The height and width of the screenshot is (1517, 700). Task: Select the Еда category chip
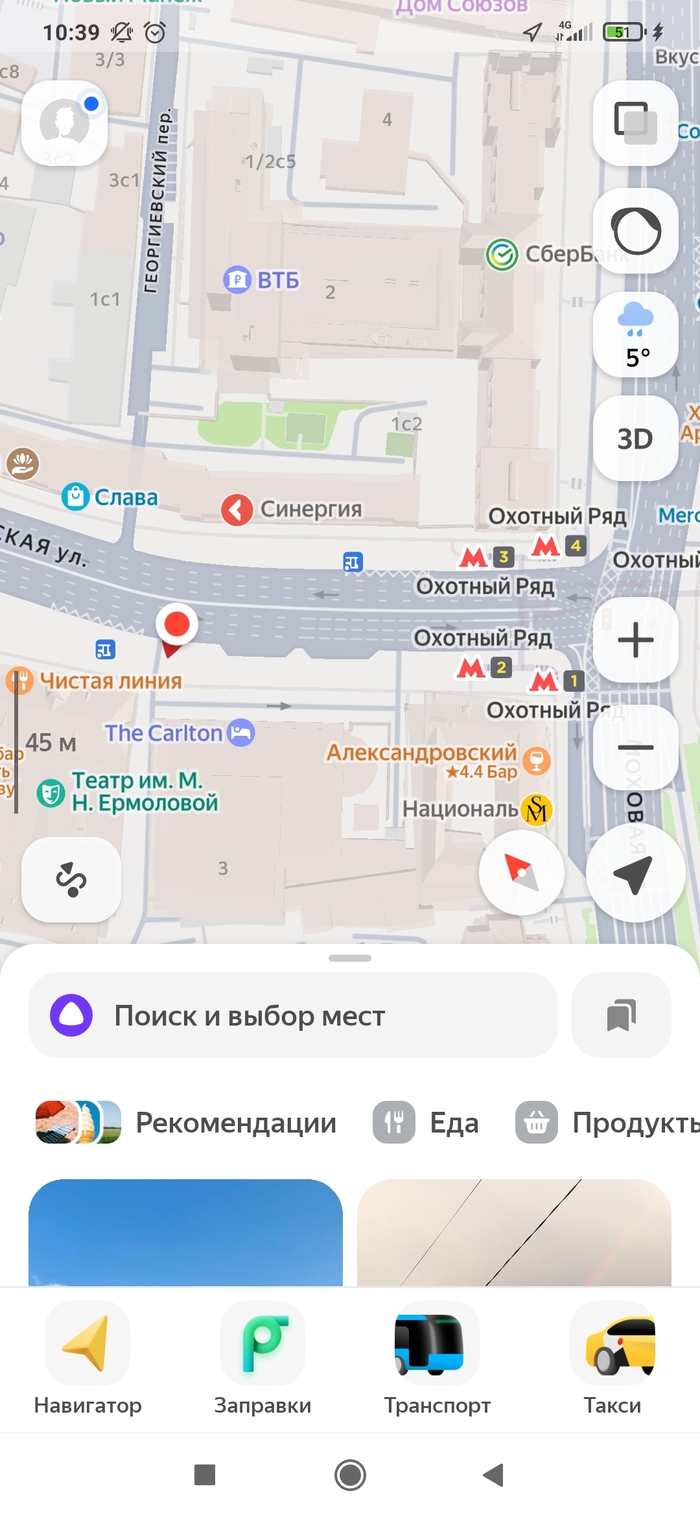click(x=426, y=1123)
